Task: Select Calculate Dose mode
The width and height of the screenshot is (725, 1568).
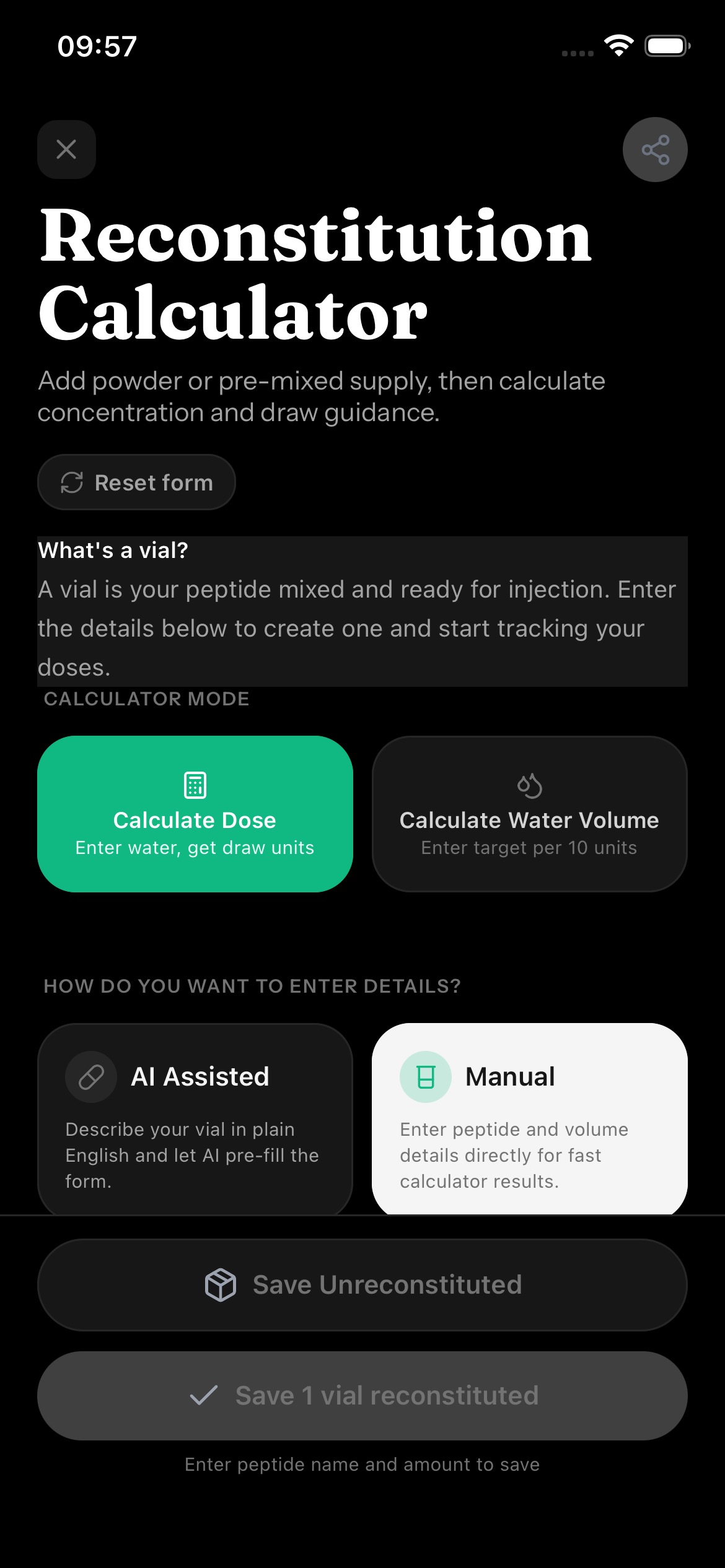Action: click(x=195, y=814)
